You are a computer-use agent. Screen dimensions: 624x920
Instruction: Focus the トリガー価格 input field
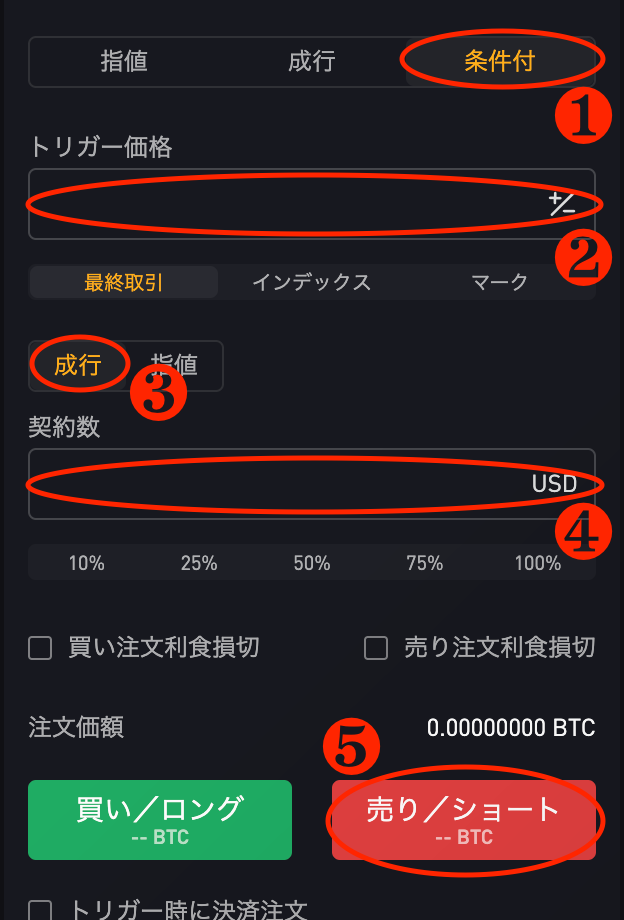280,204
